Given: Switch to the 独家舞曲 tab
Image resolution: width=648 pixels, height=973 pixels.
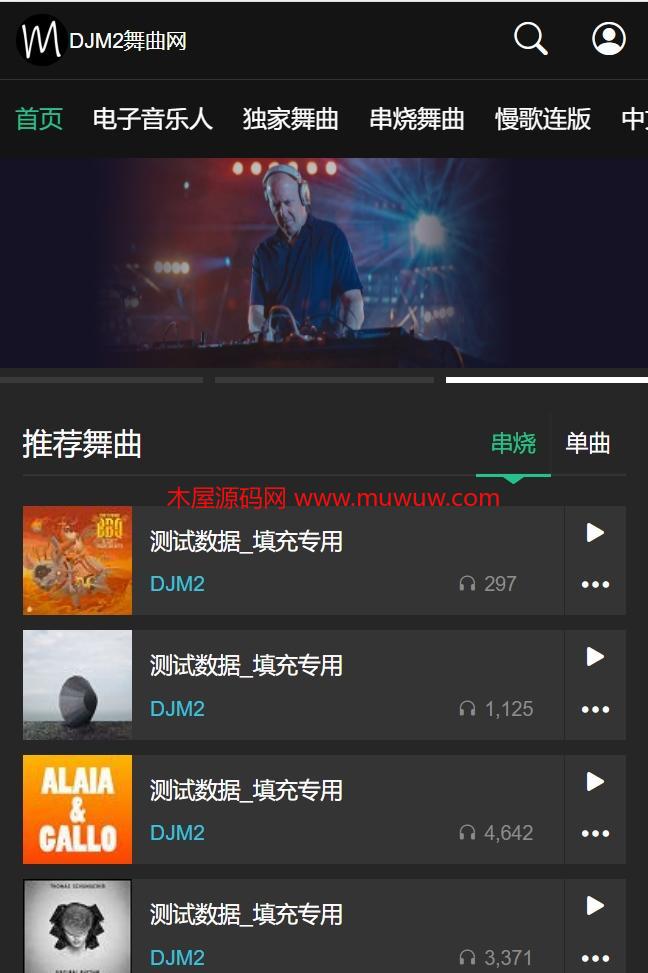Looking at the screenshot, I should pos(290,119).
